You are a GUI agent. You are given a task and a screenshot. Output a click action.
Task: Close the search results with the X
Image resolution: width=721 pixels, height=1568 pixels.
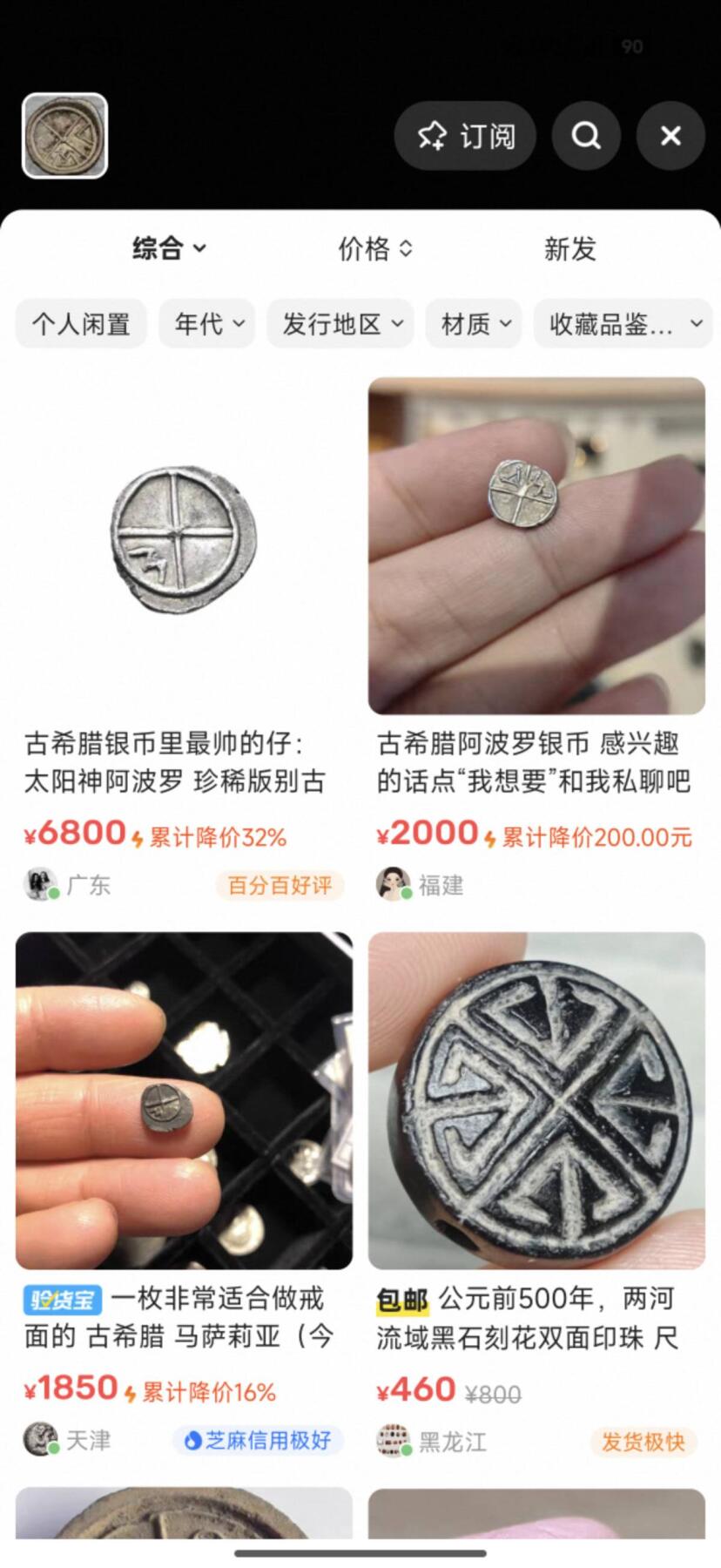670,136
